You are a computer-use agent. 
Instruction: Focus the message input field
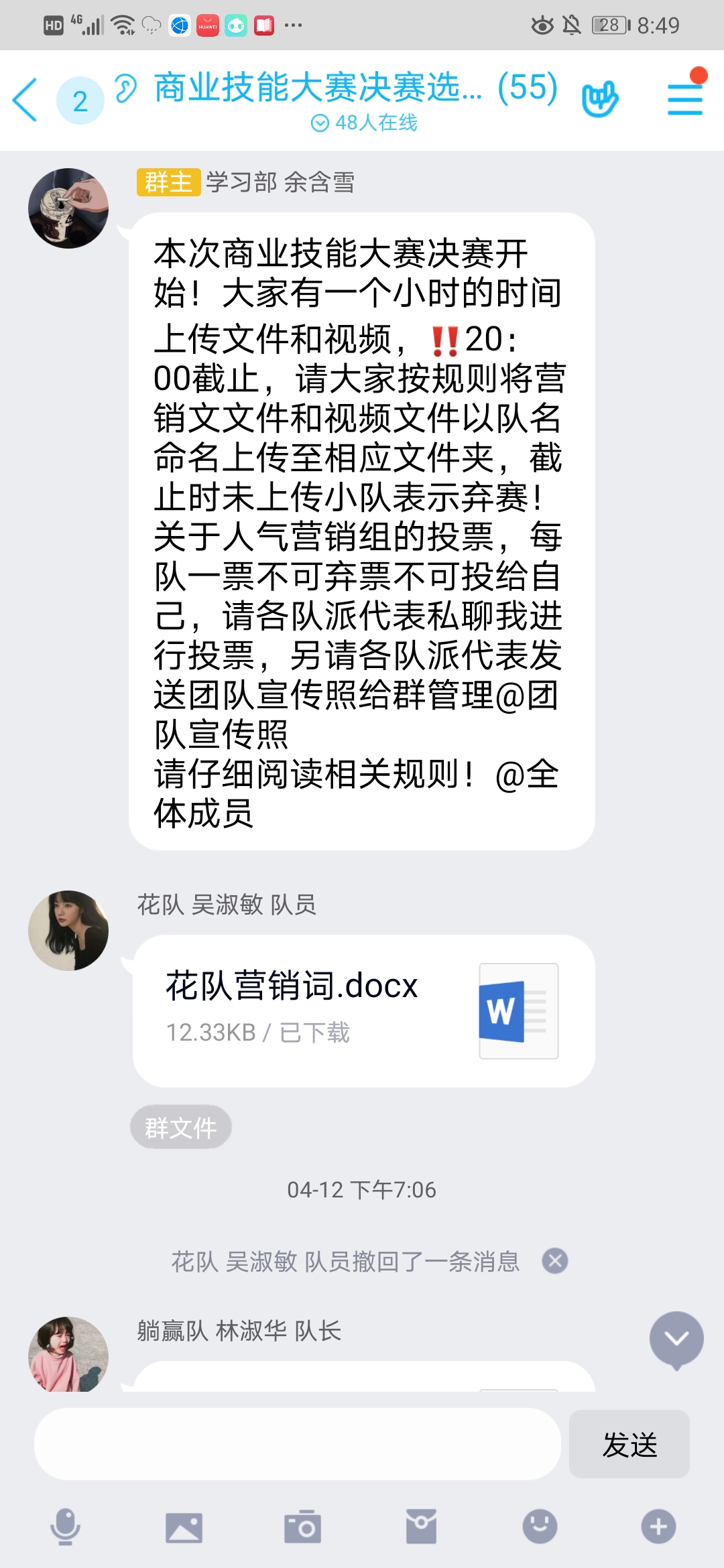(298, 1444)
